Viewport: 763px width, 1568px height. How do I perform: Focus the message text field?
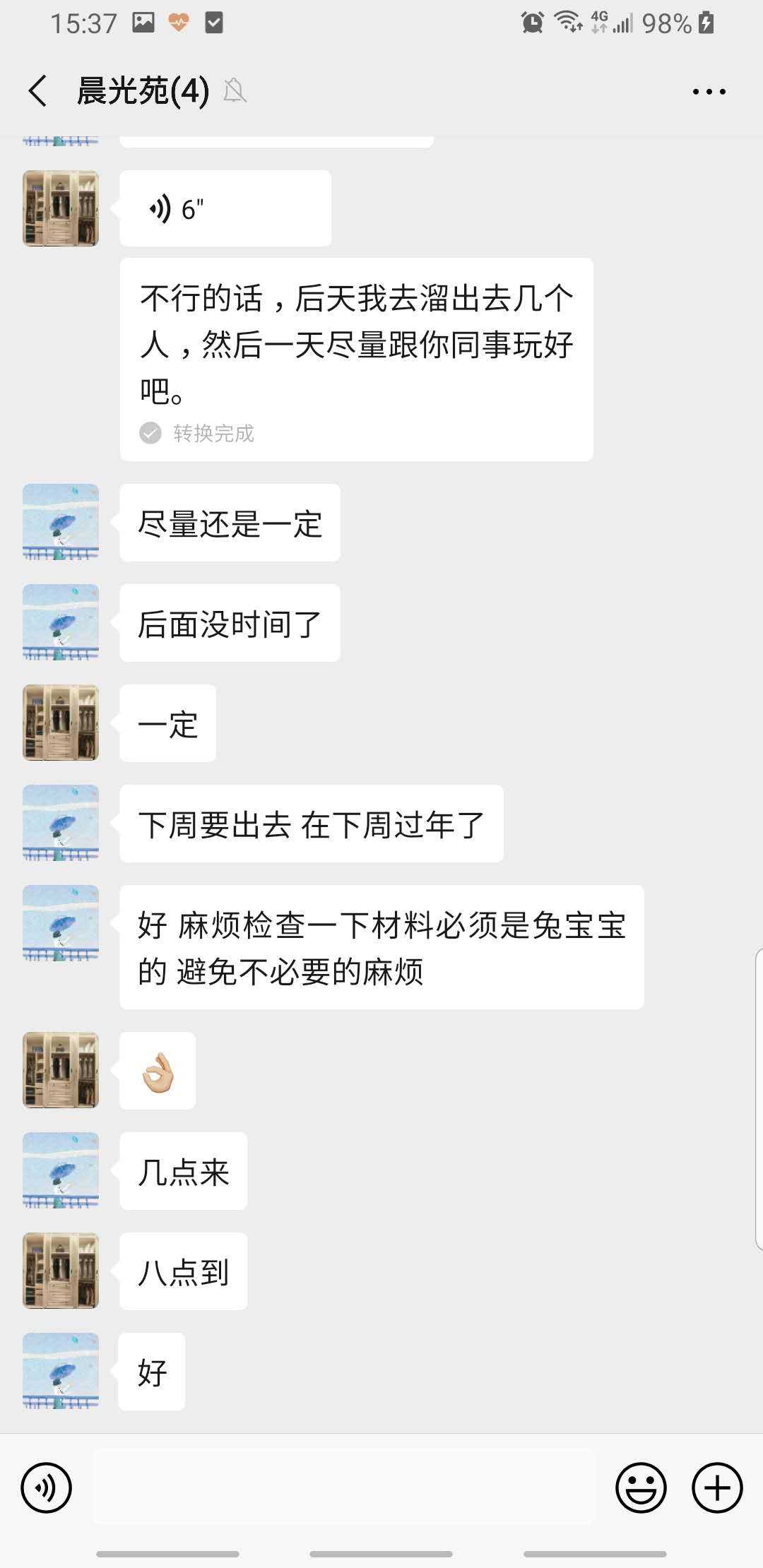coord(343,1487)
